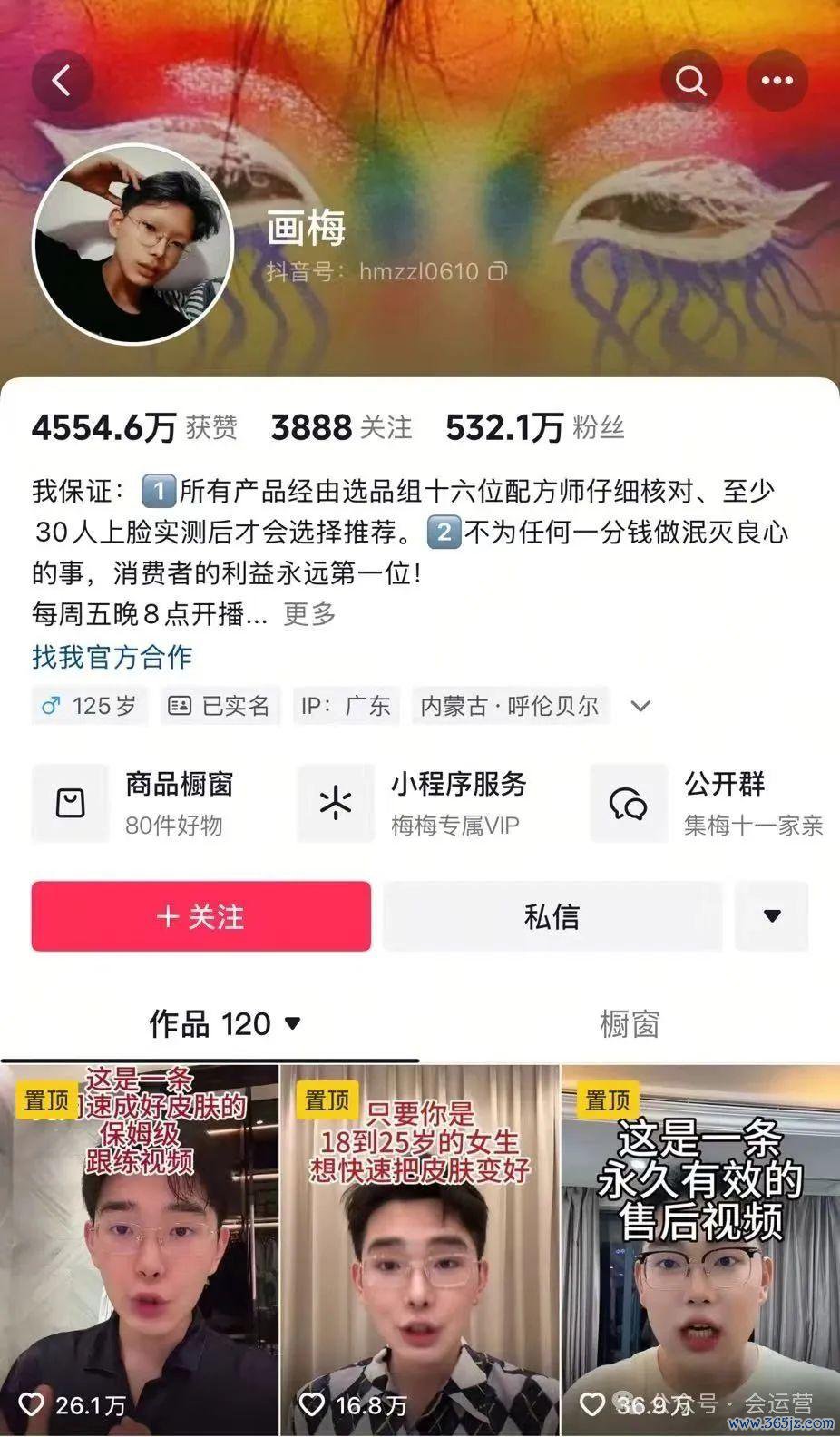
Task: Open the three-dot overflow menu
Action: coord(777,81)
